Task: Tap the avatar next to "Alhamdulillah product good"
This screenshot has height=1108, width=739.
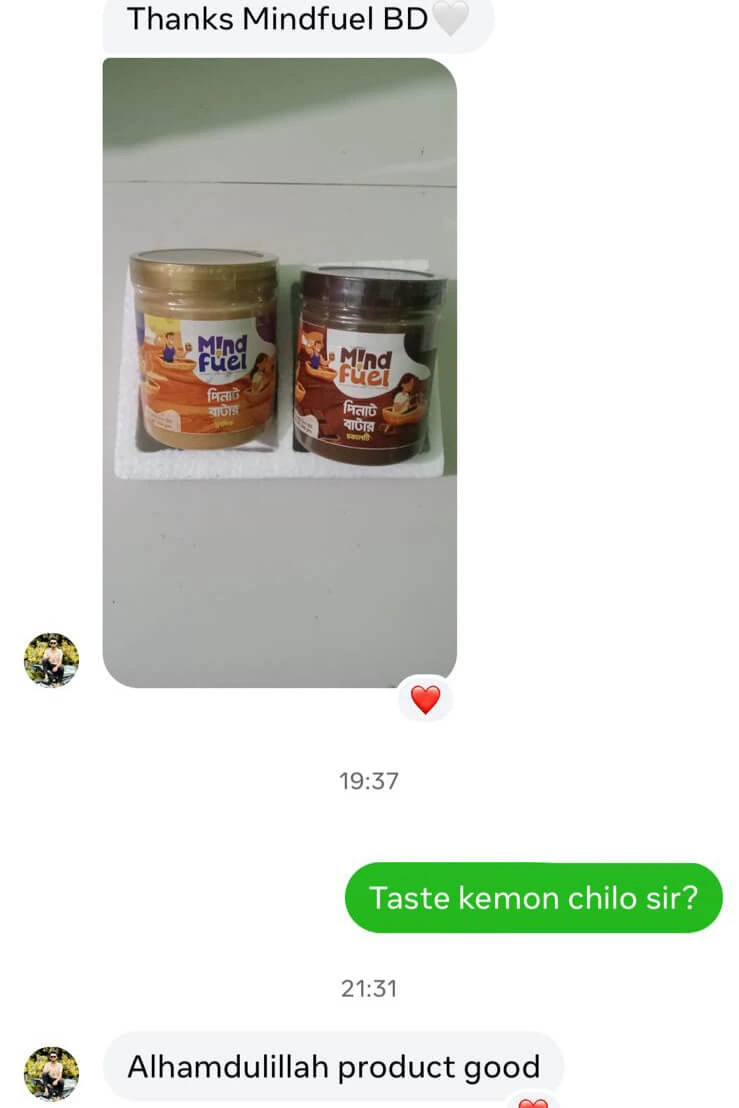Action: pyautogui.click(x=51, y=1073)
